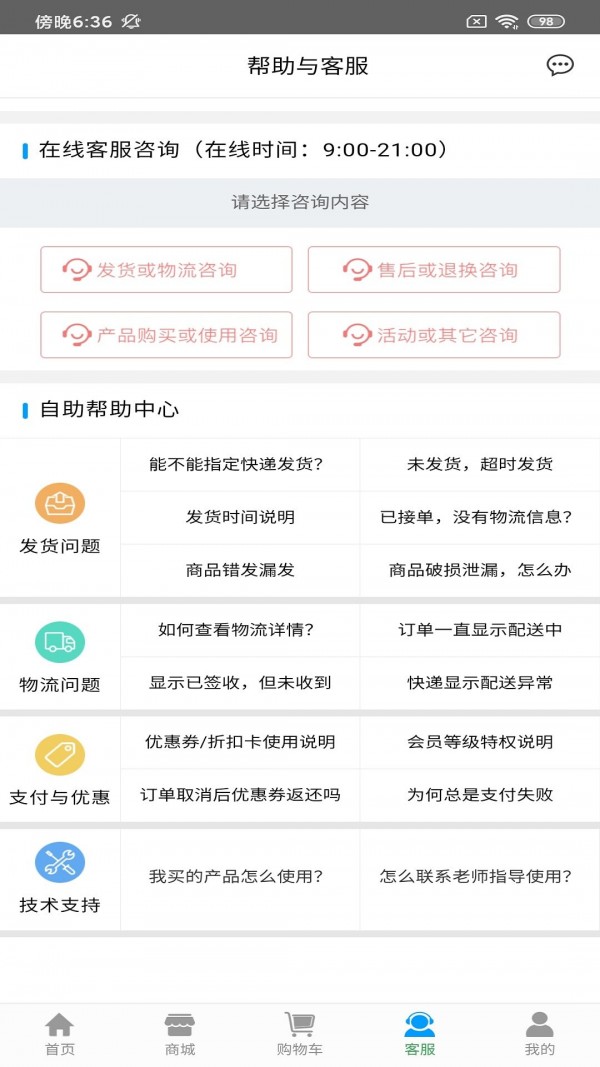
Task: Start 活动或其它咨询 chat
Action: 433,335
